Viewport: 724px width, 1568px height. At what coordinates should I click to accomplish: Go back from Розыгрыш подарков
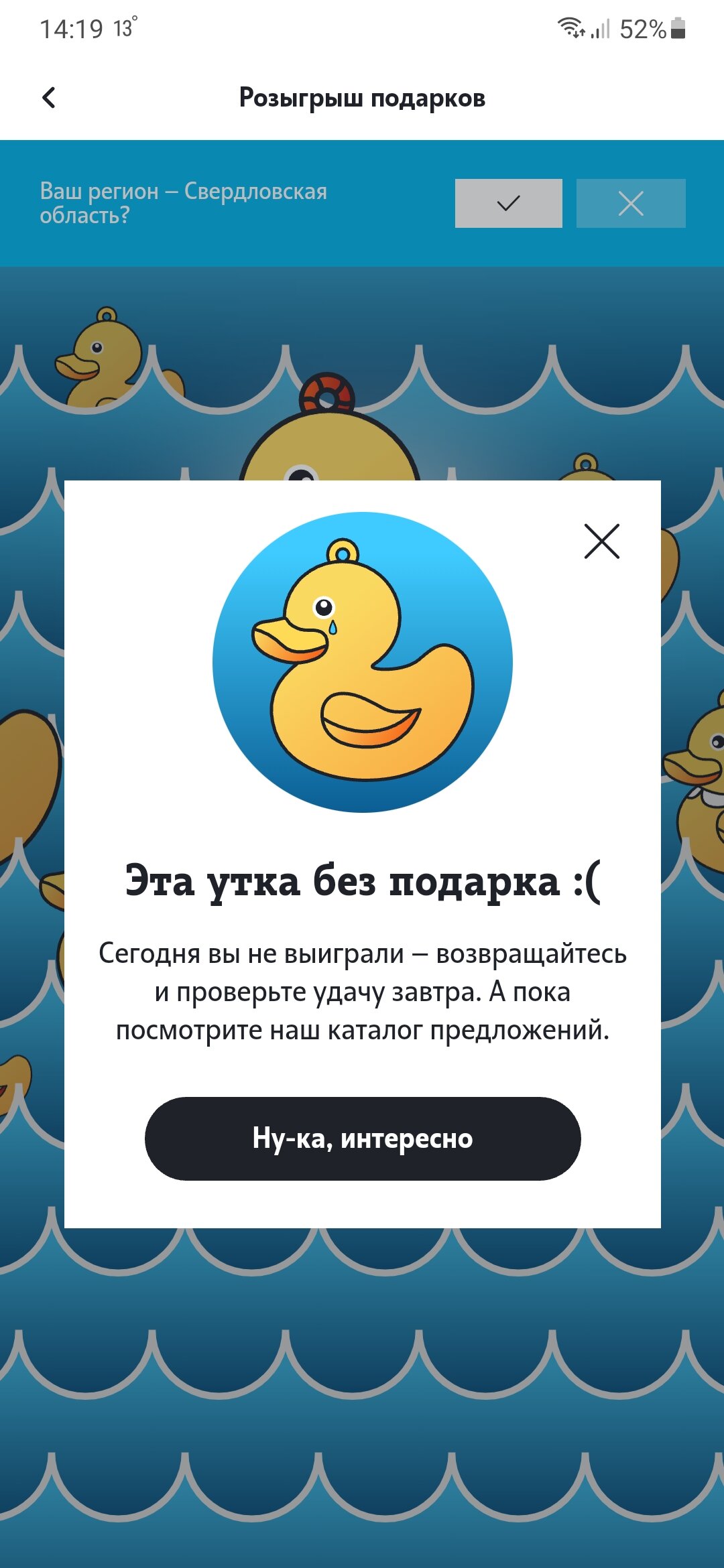(x=49, y=98)
